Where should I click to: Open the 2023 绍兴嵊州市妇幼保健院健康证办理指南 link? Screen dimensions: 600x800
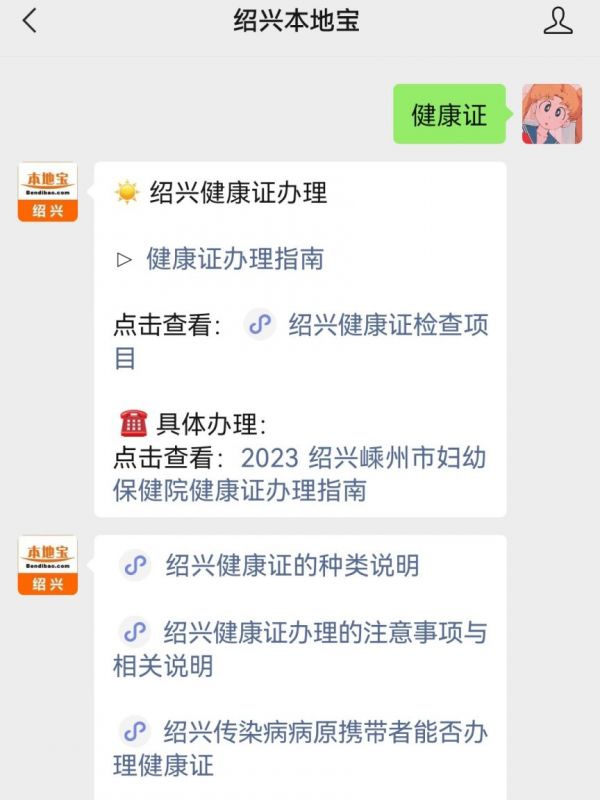tap(300, 473)
